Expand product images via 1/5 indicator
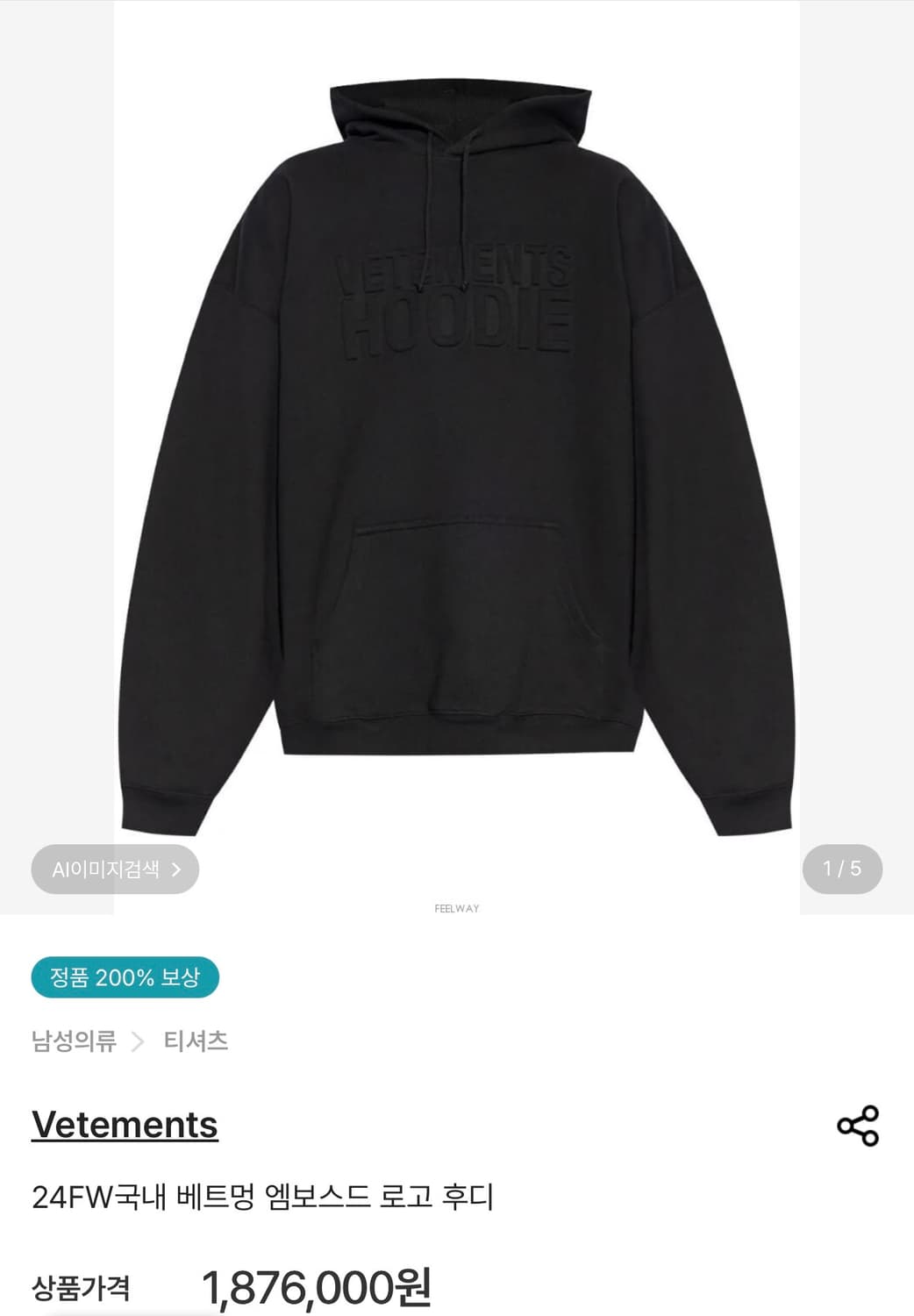The image size is (914, 1316). pyautogui.click(x=844, y=870)
